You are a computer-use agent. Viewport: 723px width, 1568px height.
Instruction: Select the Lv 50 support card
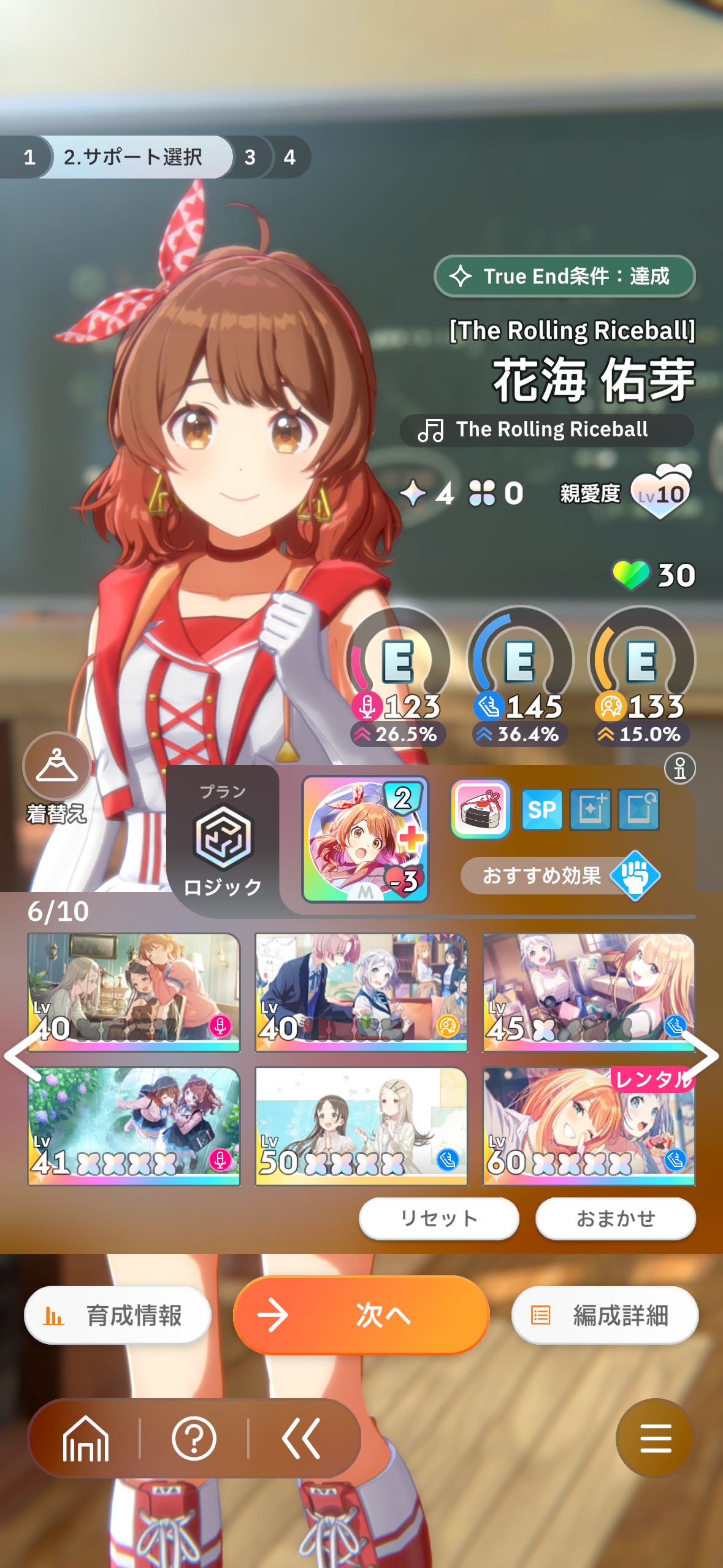(361, 1126)
